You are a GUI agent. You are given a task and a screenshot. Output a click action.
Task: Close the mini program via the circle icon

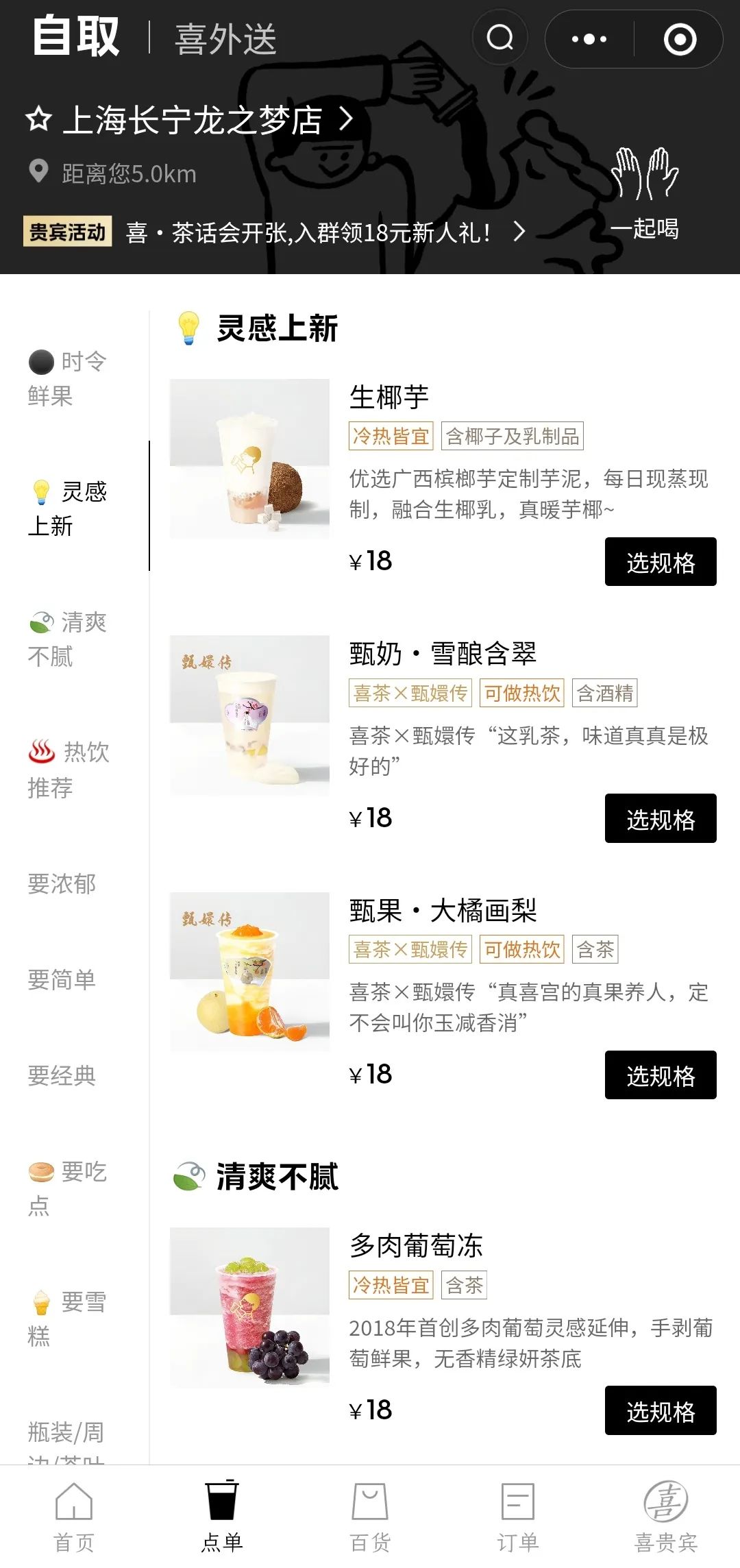coord(680,39)
